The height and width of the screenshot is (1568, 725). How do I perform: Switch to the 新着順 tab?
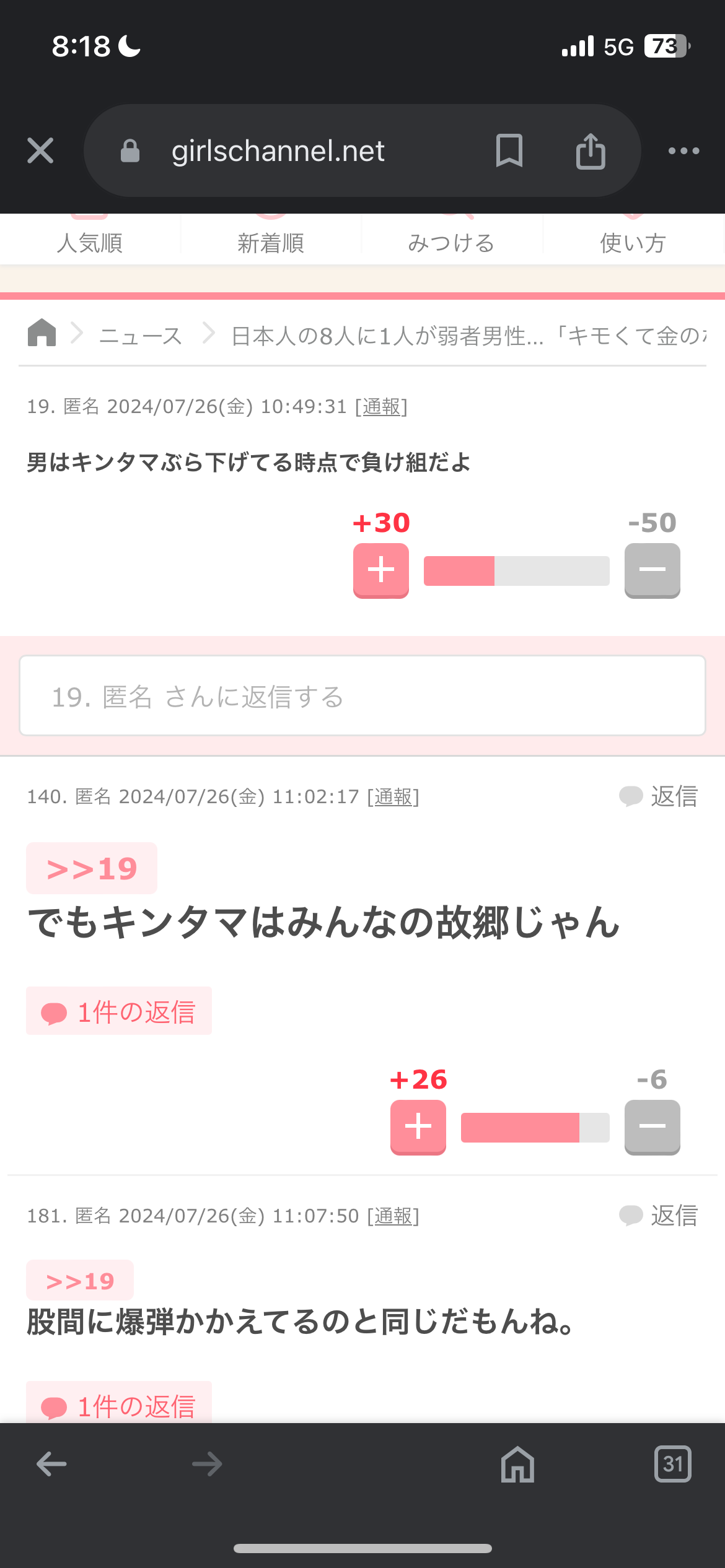click(271, 243)
